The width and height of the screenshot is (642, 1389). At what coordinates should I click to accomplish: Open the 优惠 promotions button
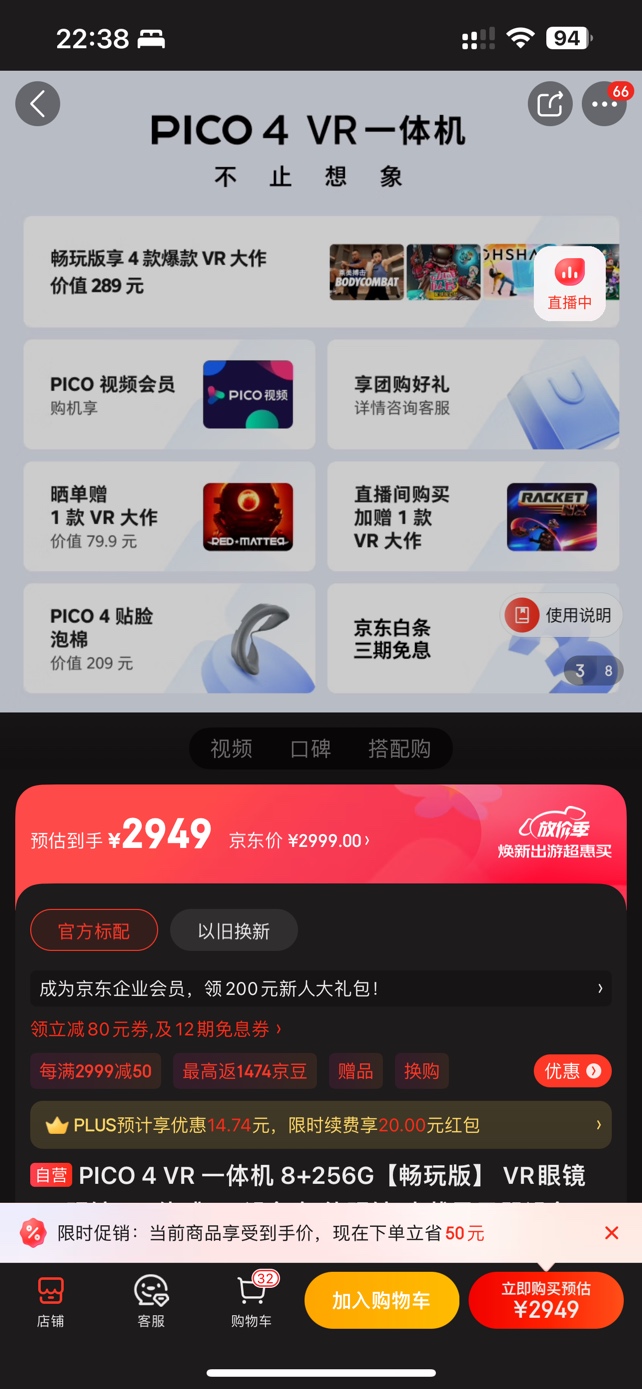[x=572, y=1071]
